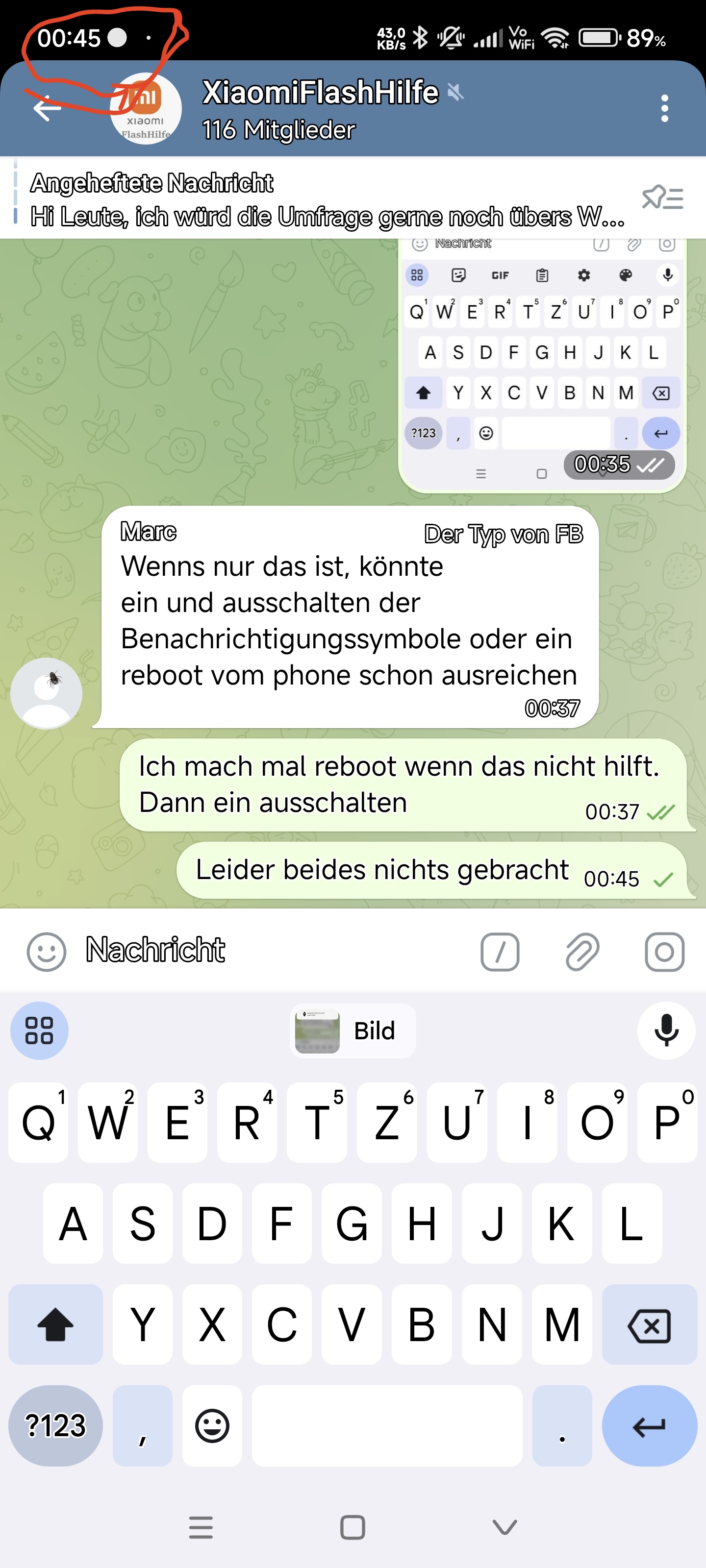Open the camera to record a video message
706x1568 pixels.
pyautogui.click(x=665, y=952)
